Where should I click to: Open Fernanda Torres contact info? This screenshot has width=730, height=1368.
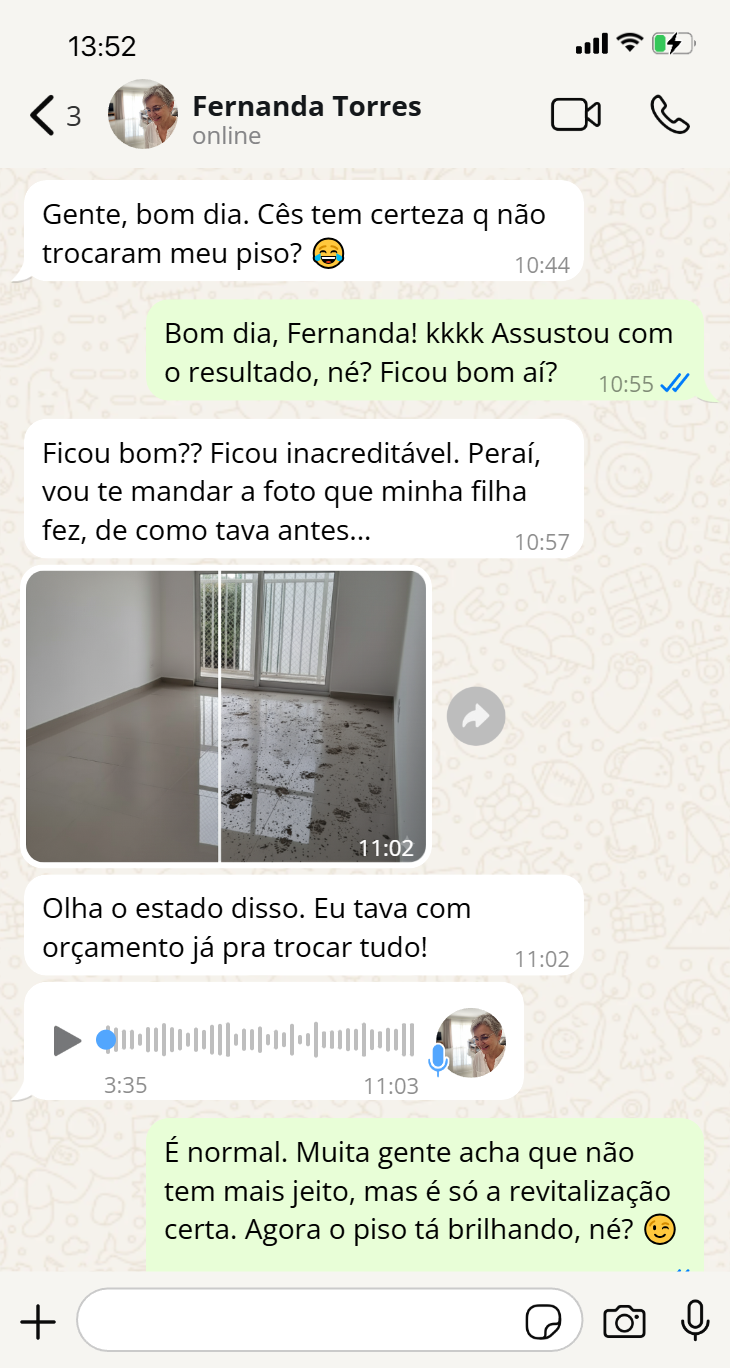[306, 118]
